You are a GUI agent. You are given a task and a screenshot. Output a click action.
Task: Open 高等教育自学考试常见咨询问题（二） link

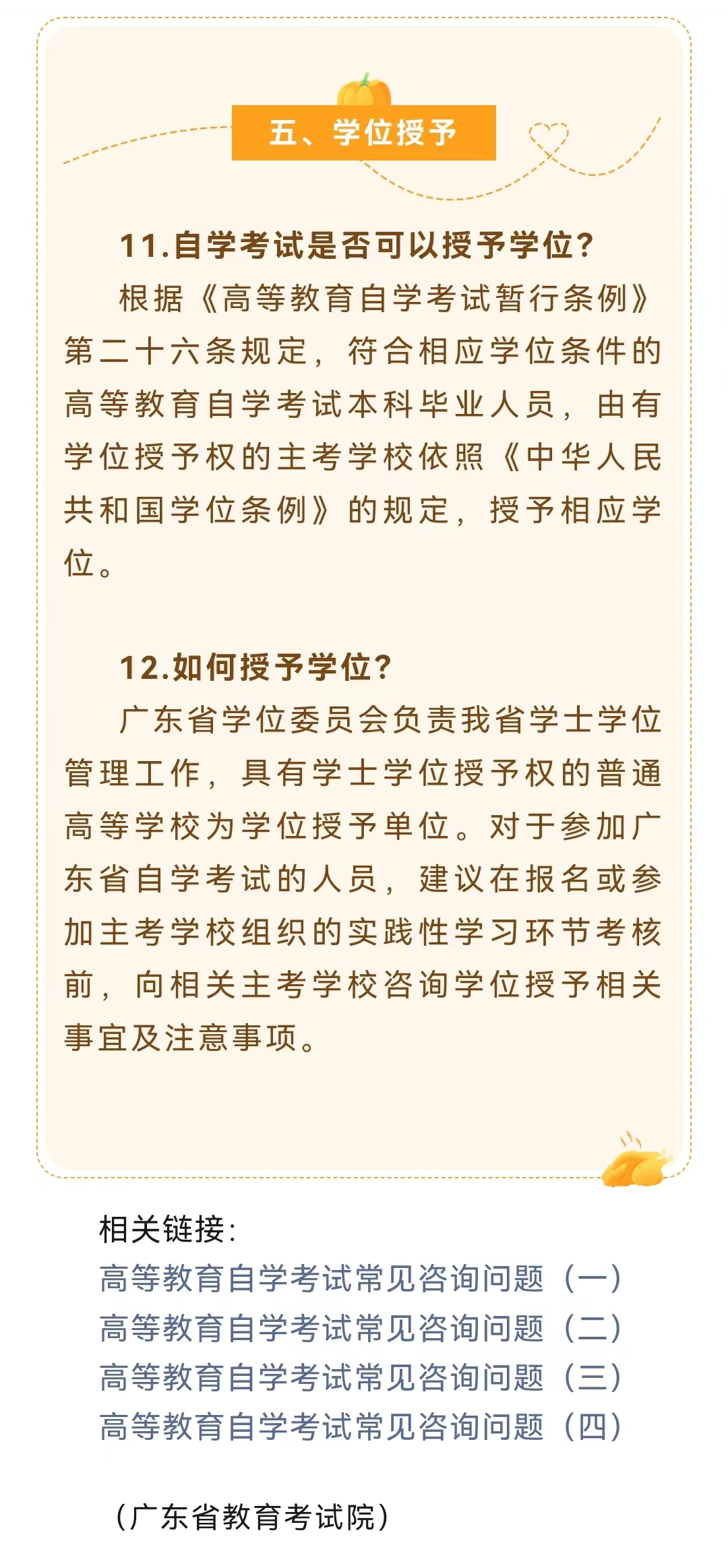(361, 1328)
